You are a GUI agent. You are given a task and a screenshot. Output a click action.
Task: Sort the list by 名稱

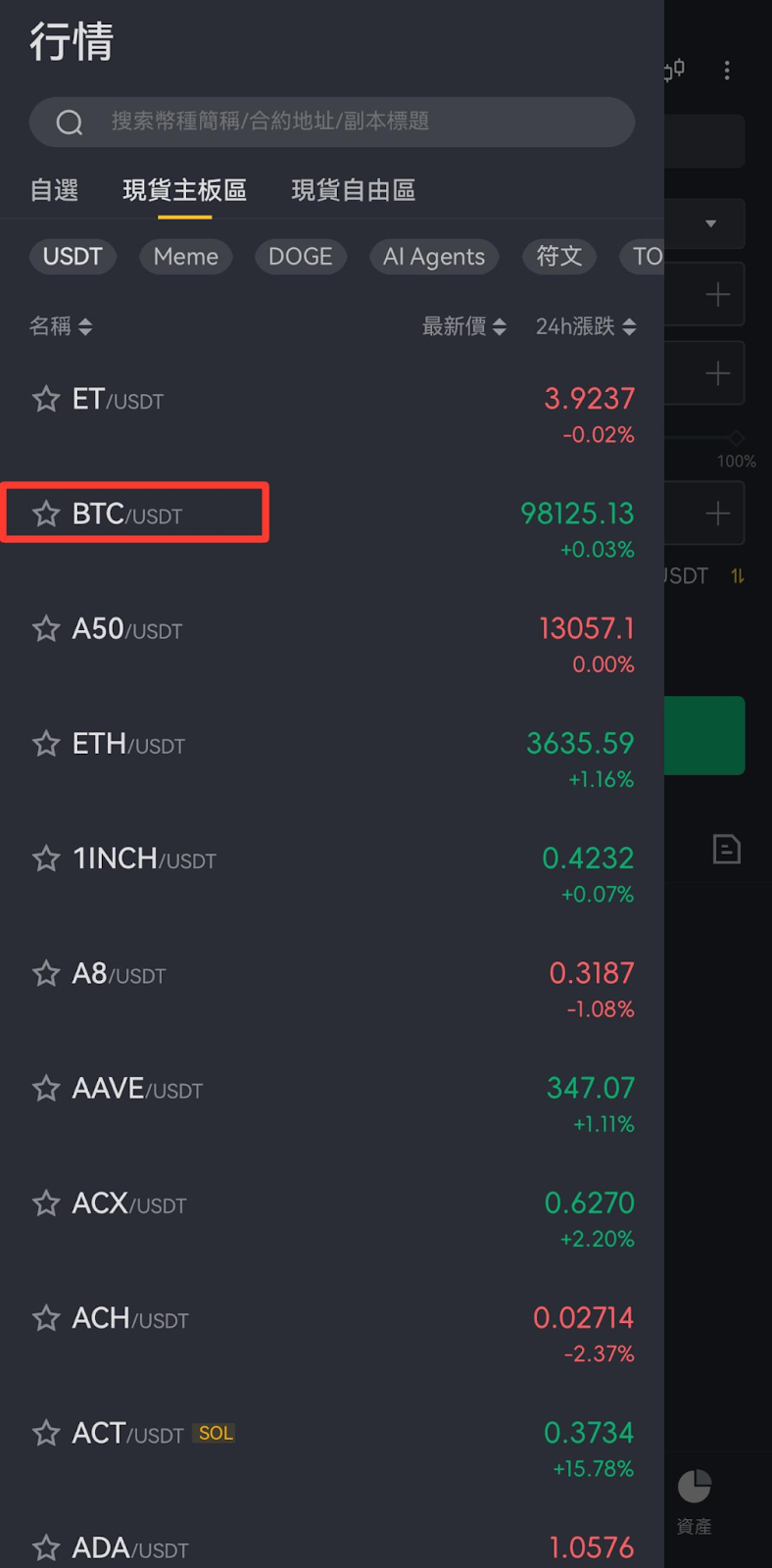(x=61, y=326)
